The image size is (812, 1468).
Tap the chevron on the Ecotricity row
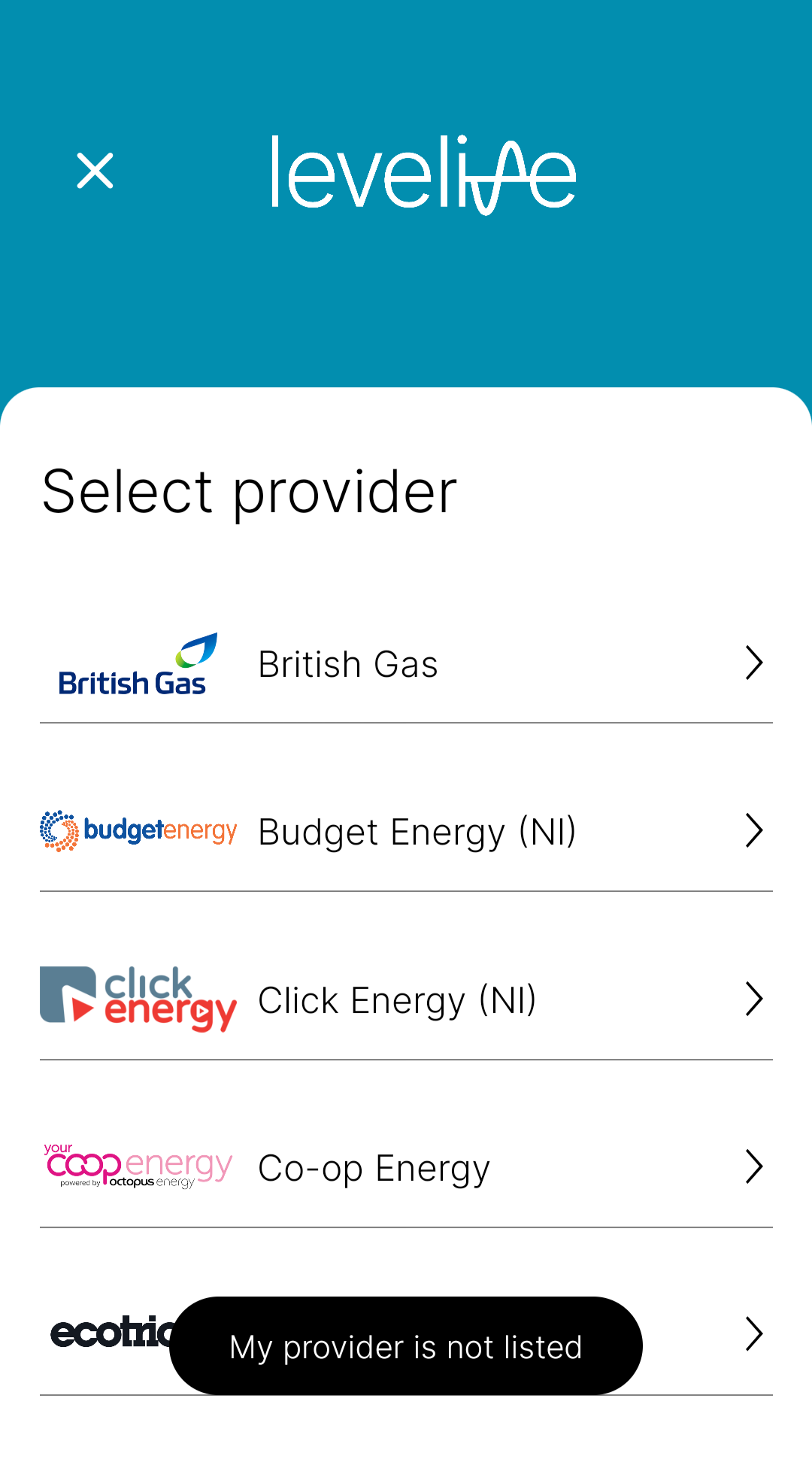click(754, 1333)
